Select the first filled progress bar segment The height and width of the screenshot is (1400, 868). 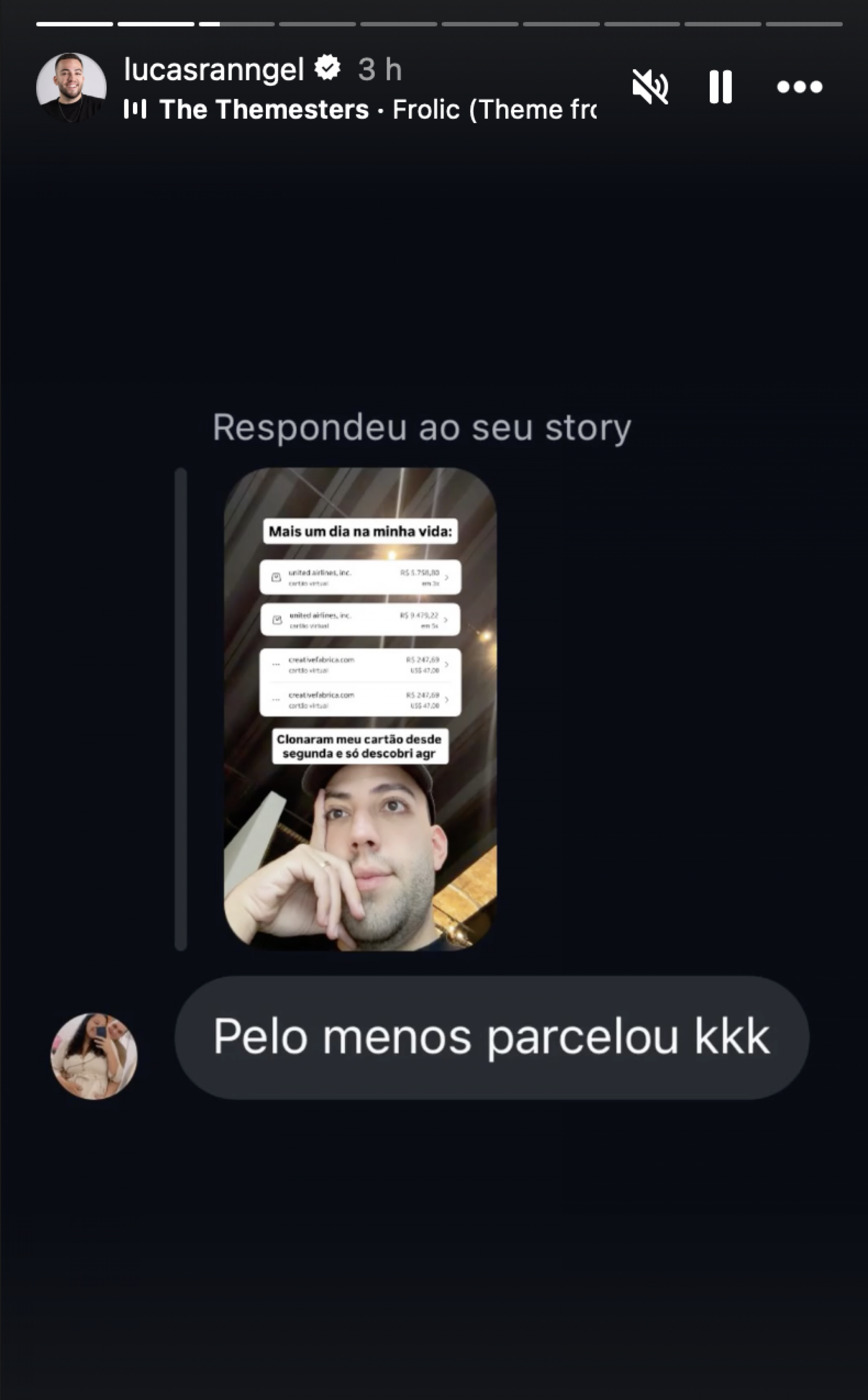point(75,24)
